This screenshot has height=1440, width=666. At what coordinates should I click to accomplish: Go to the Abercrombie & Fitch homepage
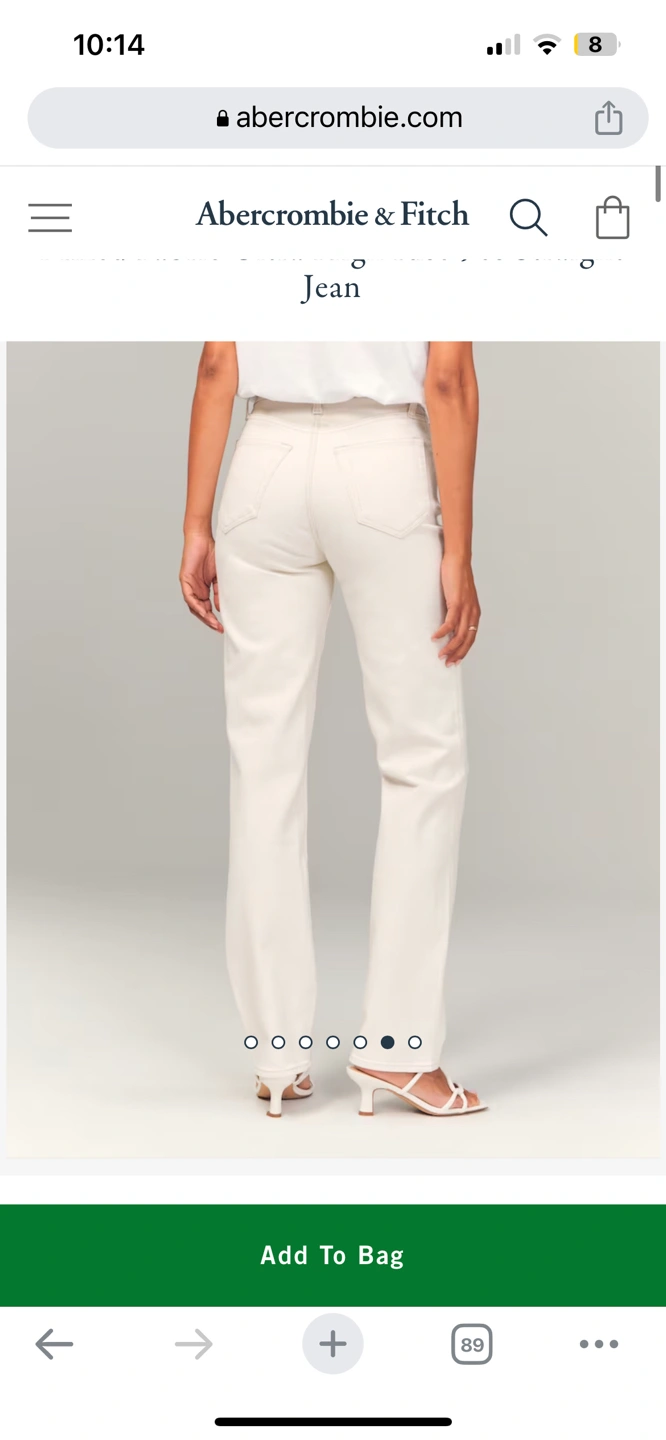[x=332, y=214]
